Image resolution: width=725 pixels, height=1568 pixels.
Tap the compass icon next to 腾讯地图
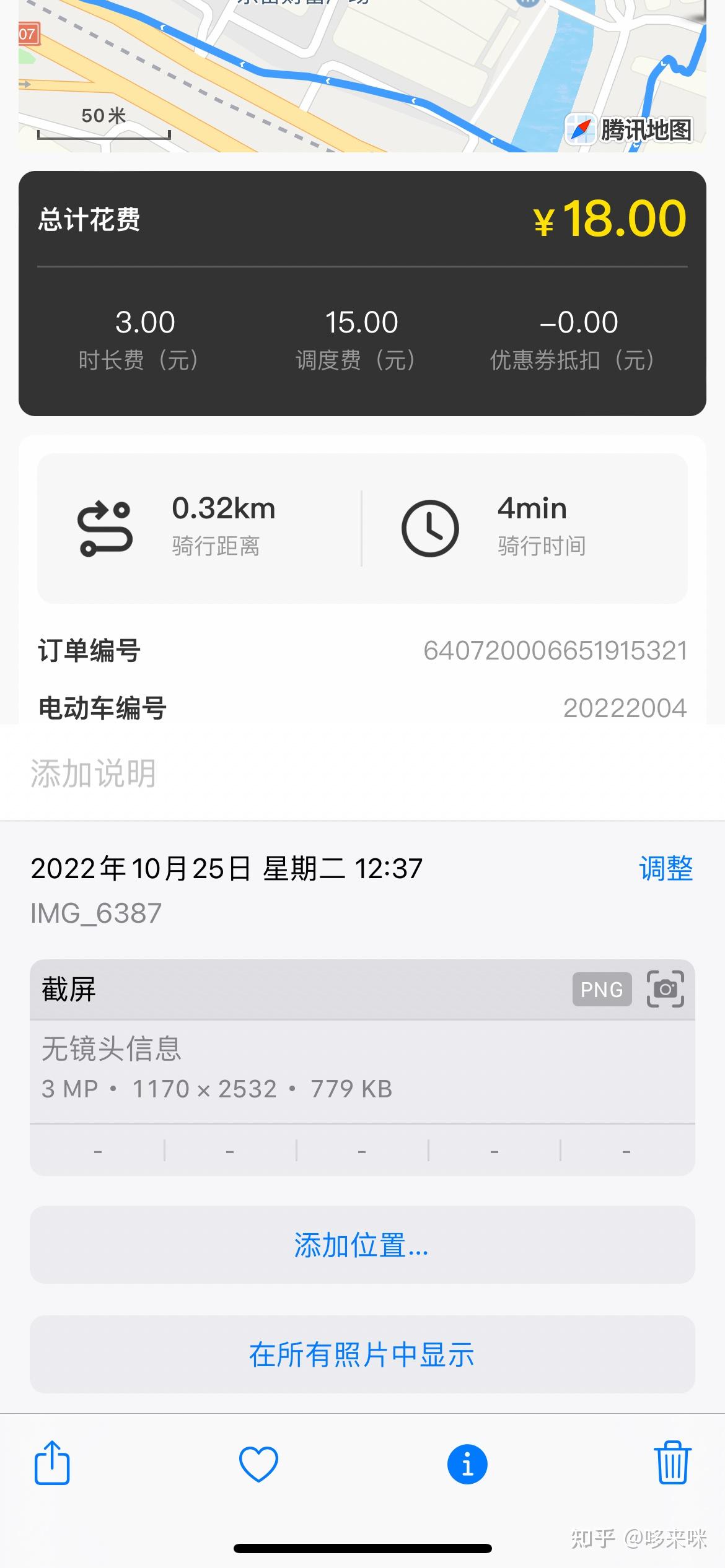579,128
